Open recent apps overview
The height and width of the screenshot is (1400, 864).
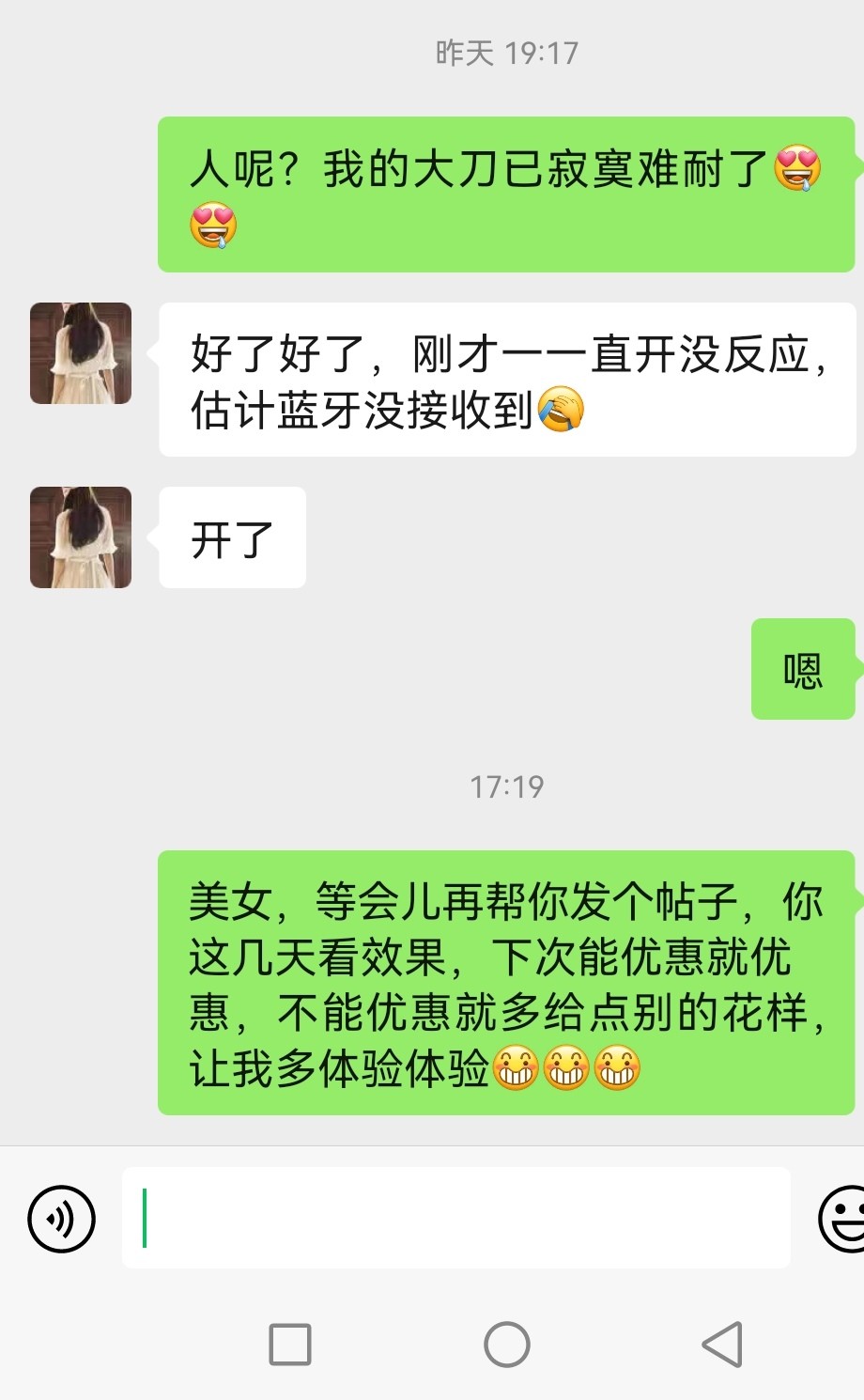pyautogui.click(x=290, y=1344)
